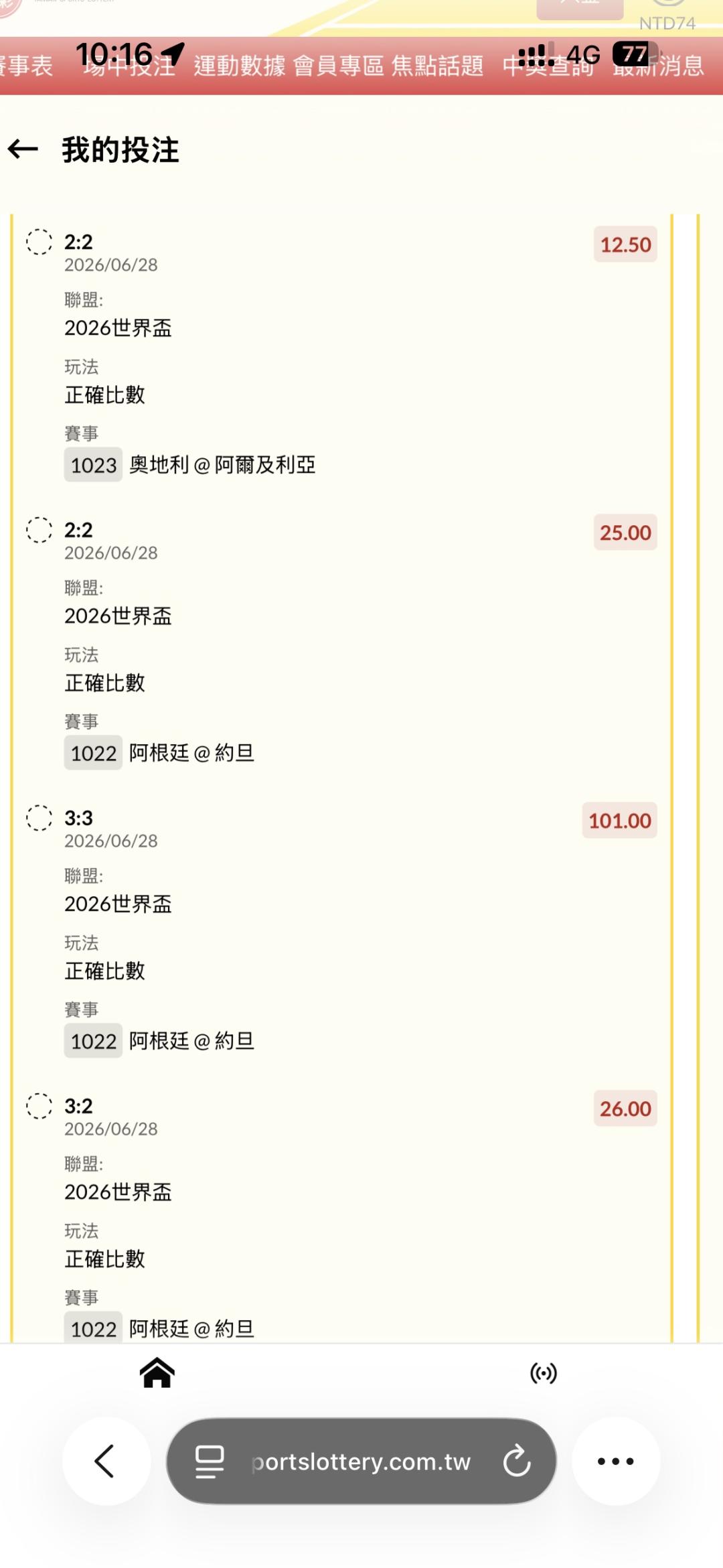The height and width of the screenshot is (1568, 723).
Task: Go back from 我的投注 page
Action: pyautogui.click(x=23, y=149)
